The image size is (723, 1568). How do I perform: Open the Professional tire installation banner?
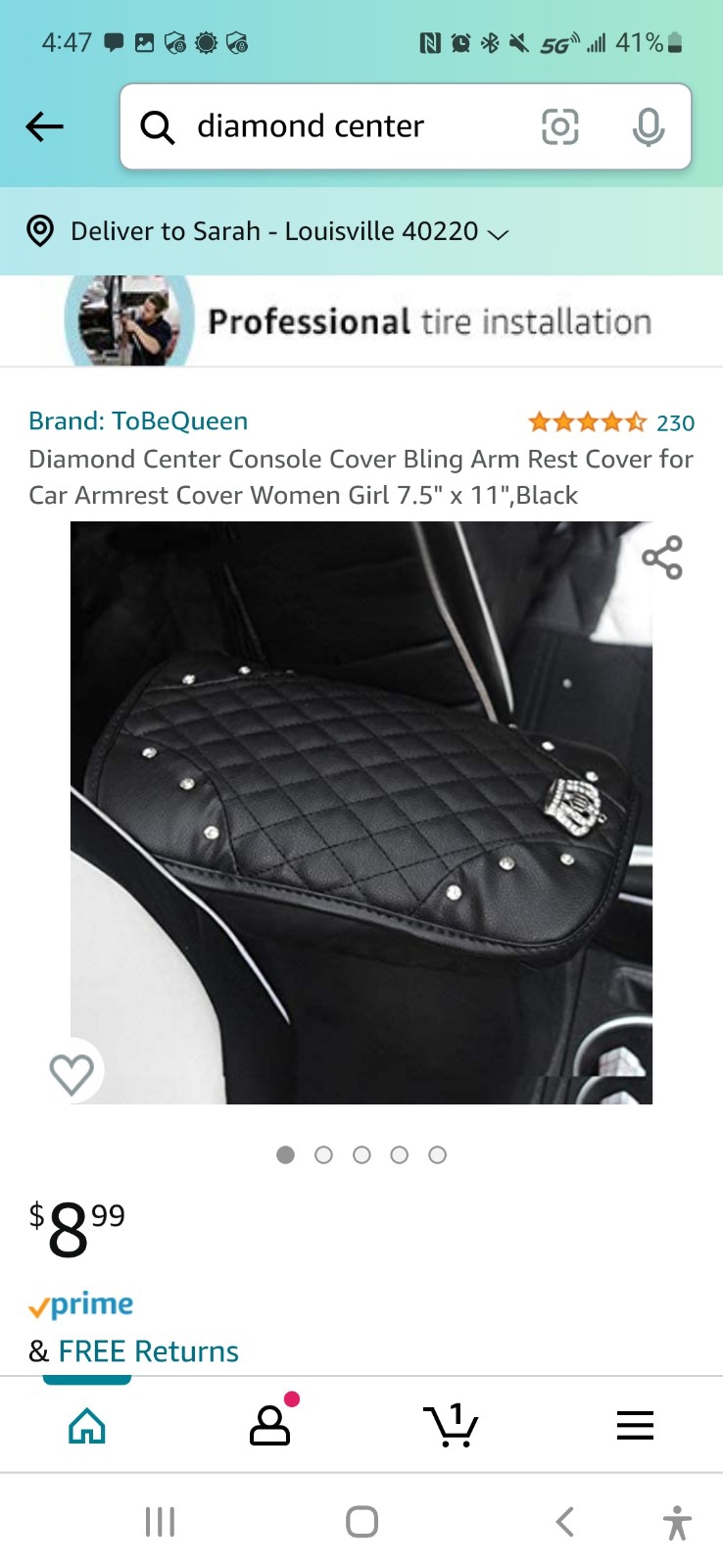click(361, 320)
